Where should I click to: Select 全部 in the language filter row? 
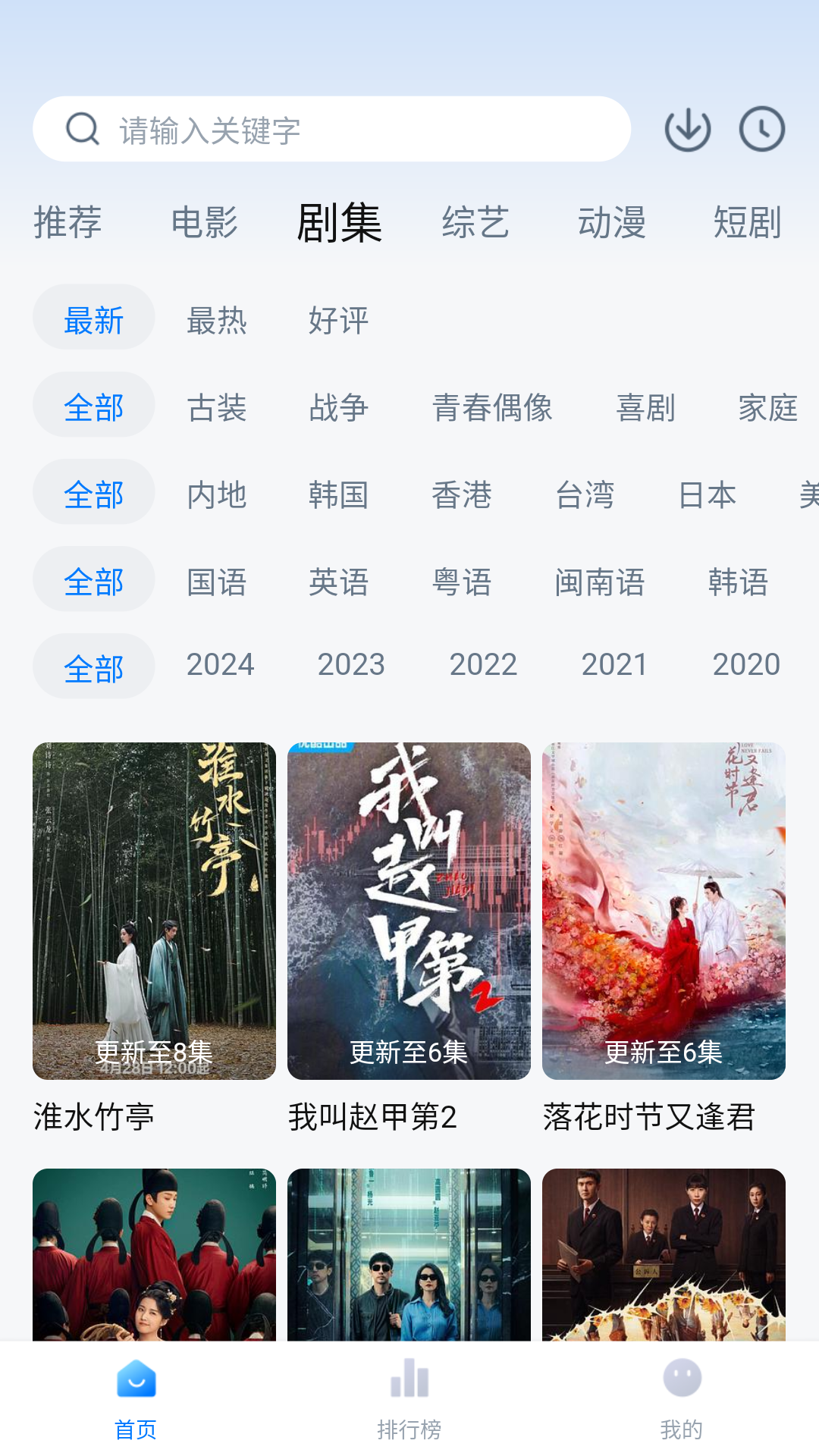tap(93, 579)
